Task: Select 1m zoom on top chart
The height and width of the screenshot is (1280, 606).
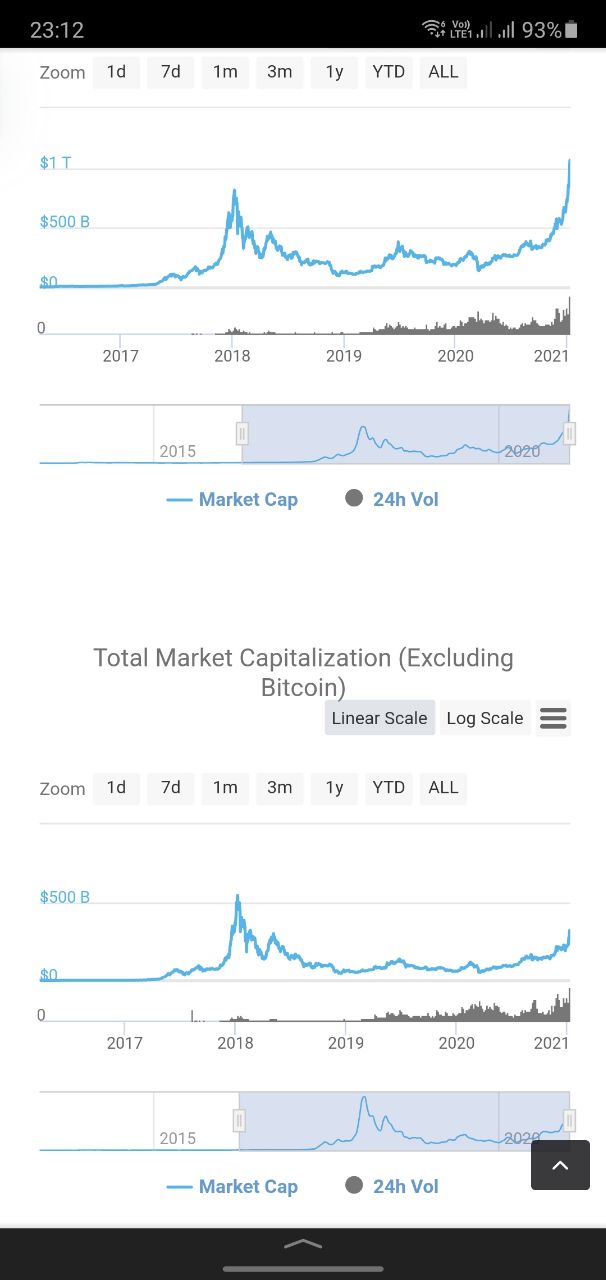Action: 225,72
